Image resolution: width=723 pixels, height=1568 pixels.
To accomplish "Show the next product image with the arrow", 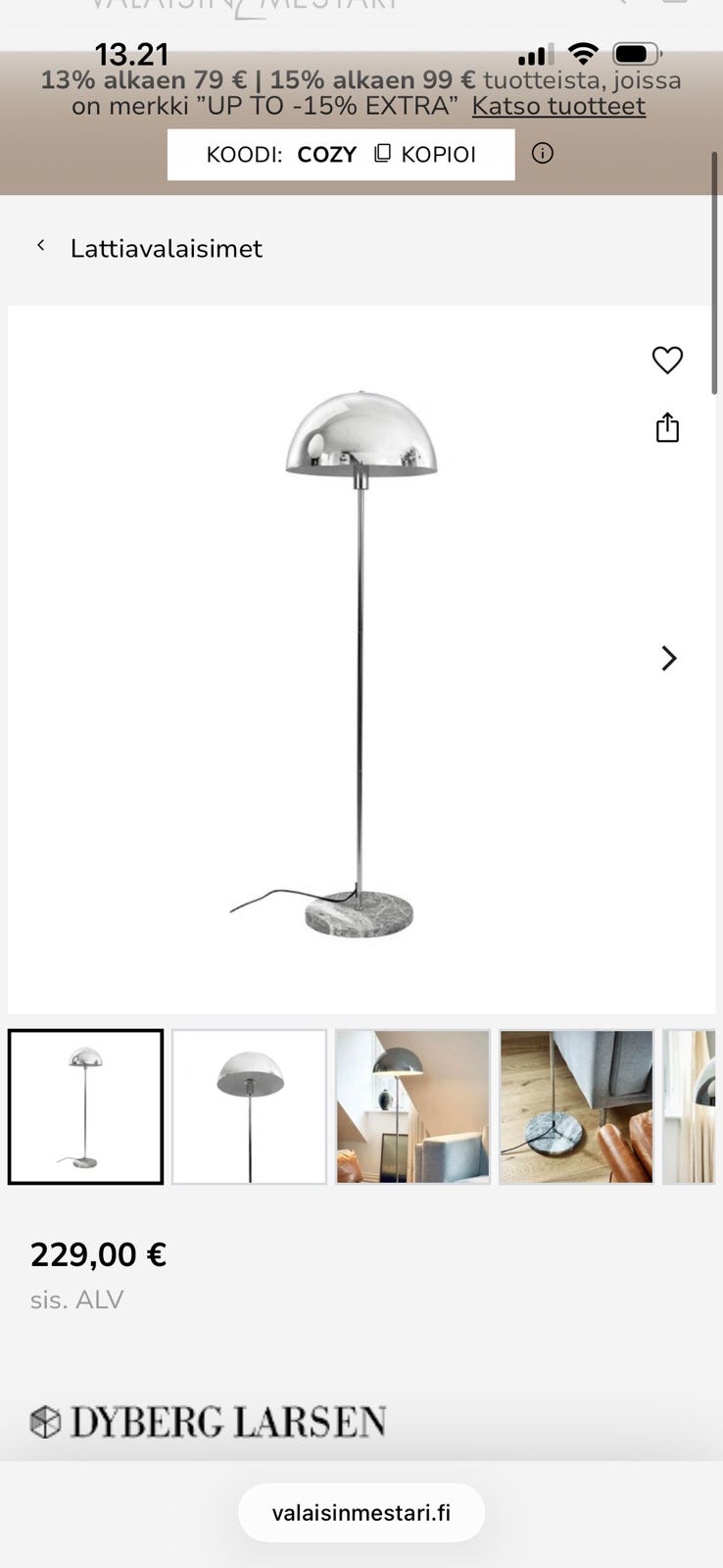I will click(x=669, y=658).
